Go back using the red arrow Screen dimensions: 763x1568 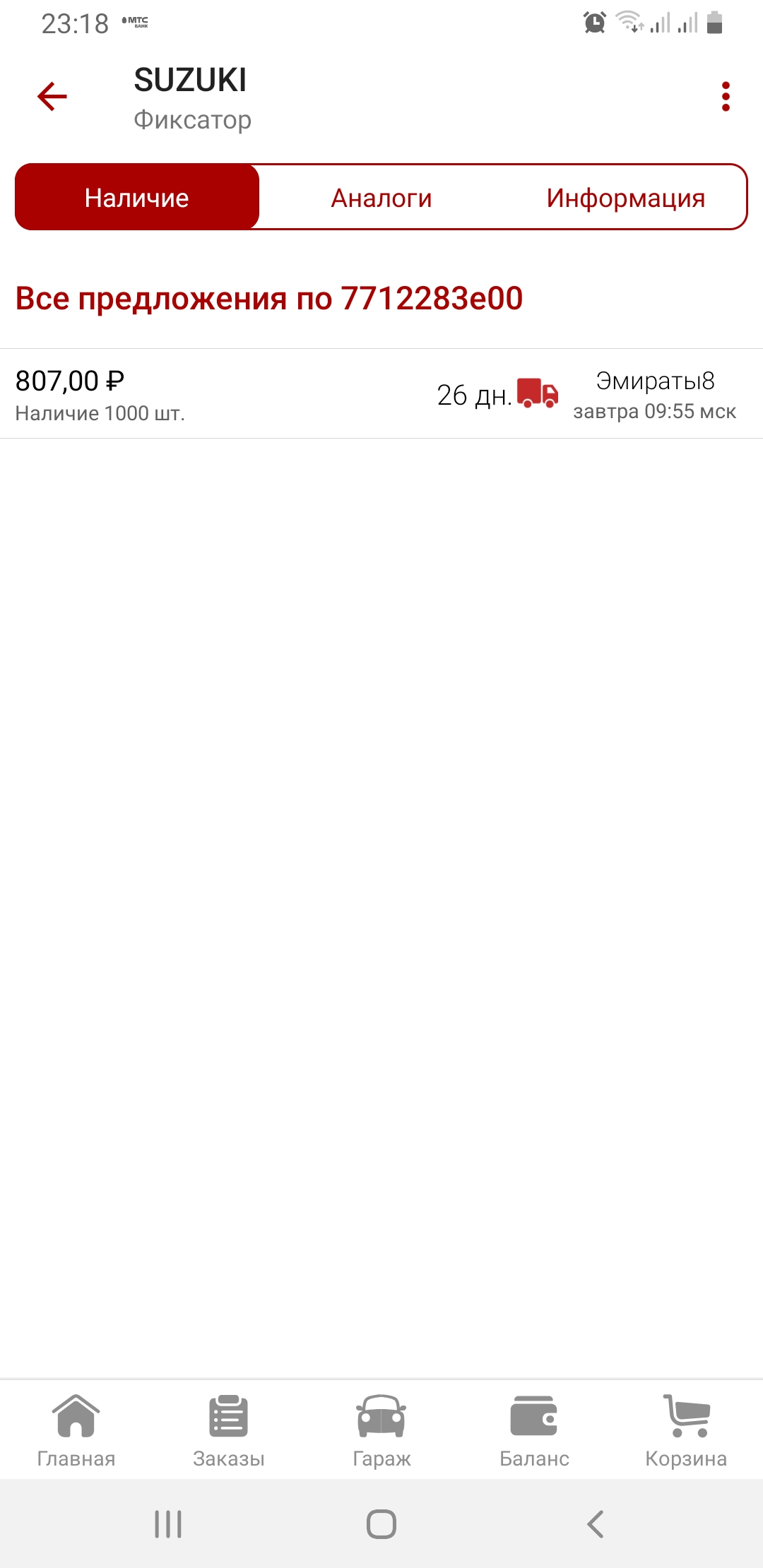(x=52, y=97)
